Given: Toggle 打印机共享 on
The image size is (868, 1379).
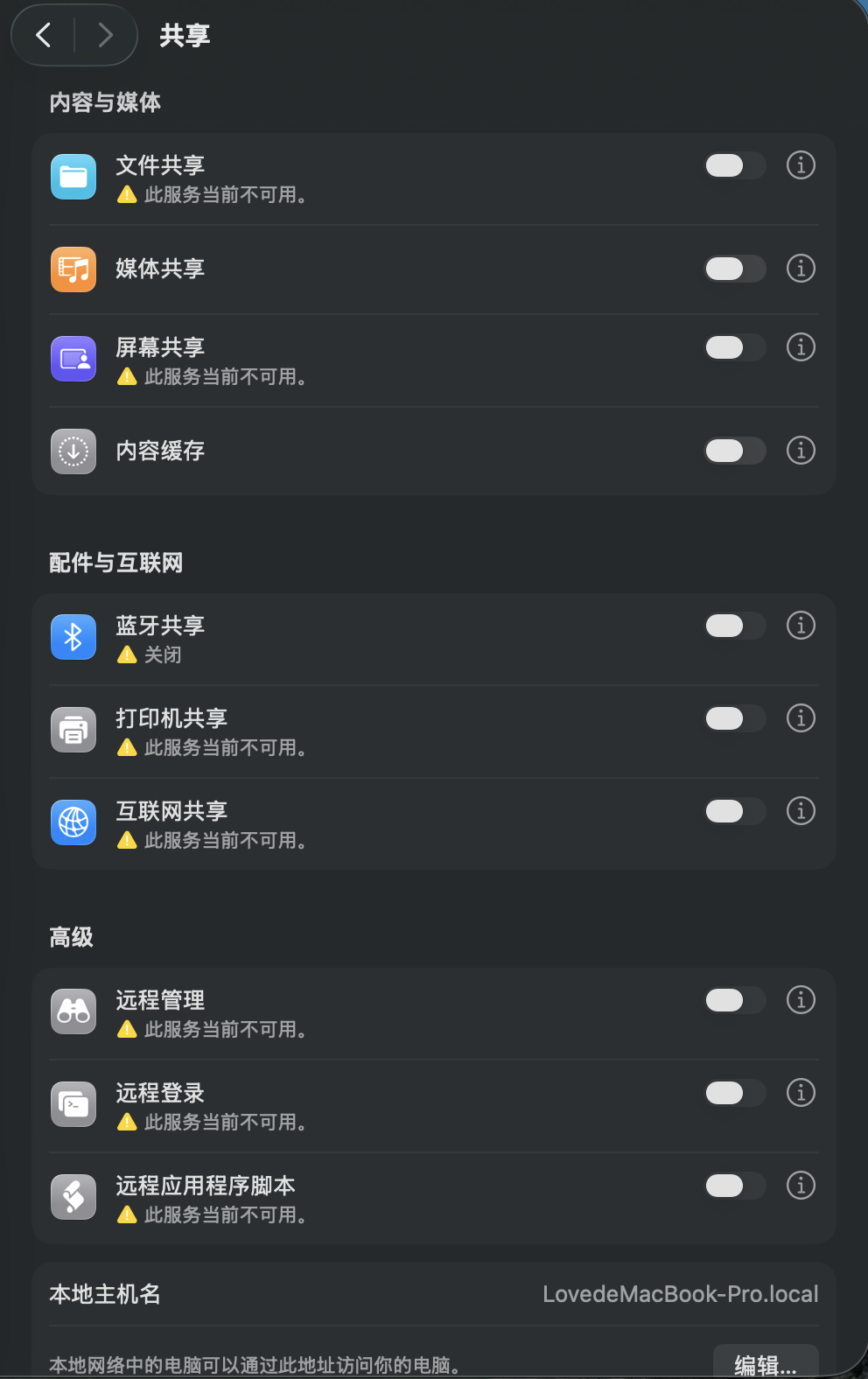Looking at the screenshot, I should (735, 718).
